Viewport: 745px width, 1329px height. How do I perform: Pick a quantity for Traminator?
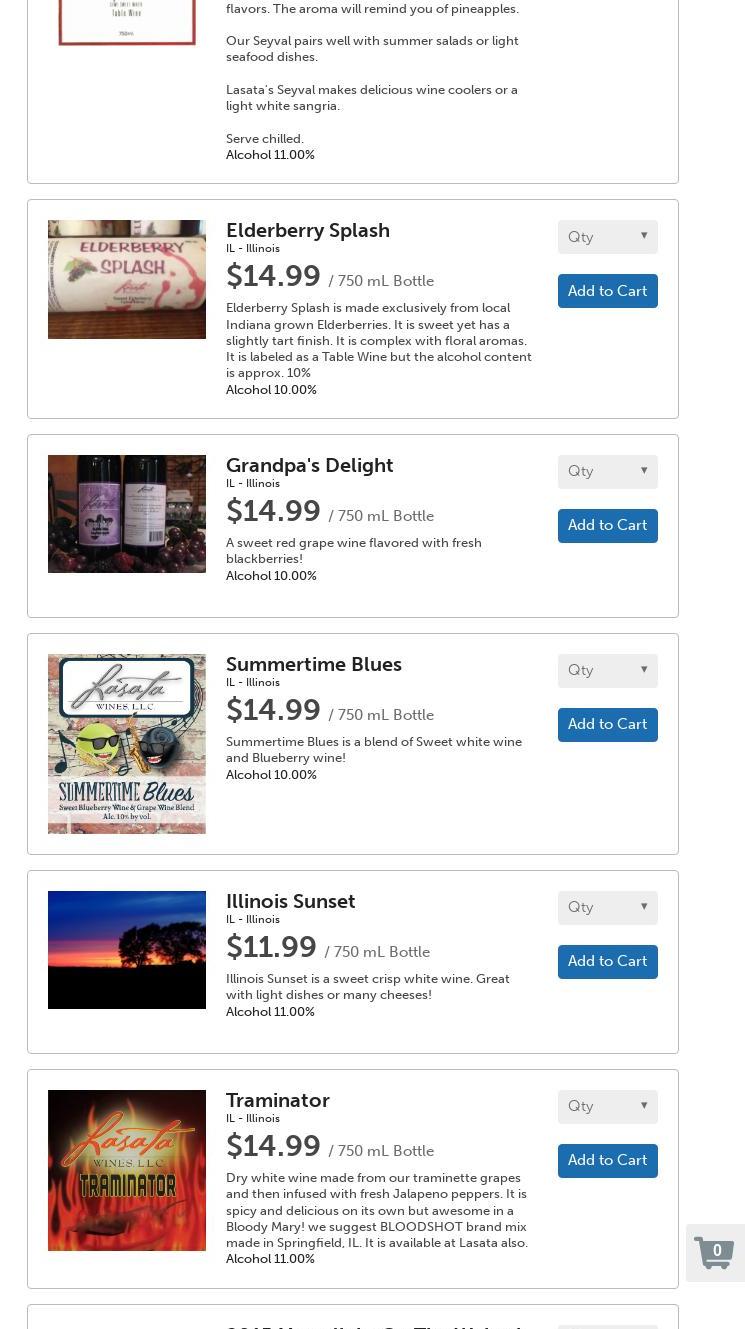click(x=607, y=1106)
